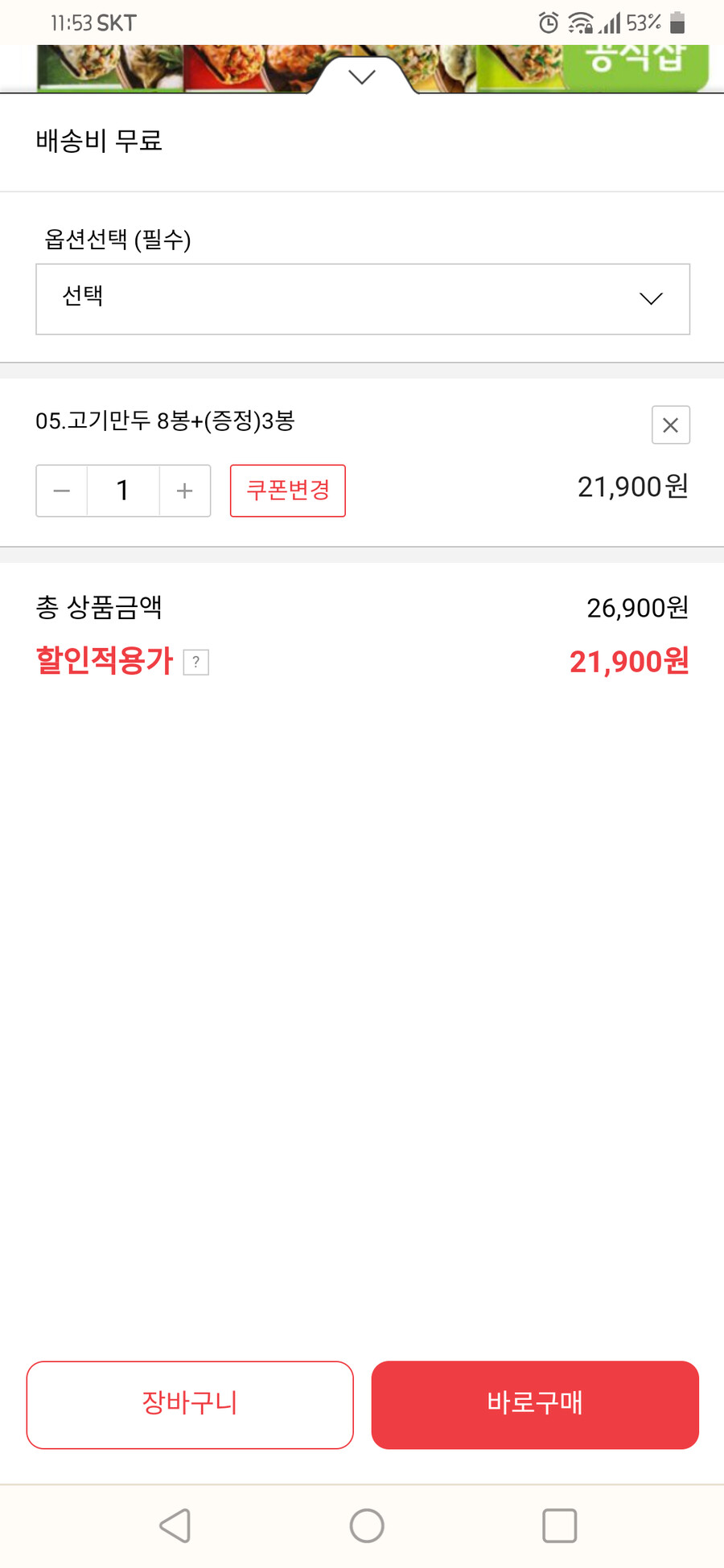Screen dimensions: 724x1568
Task: Tap 바로구매 to buy now
Action: click(534, 1405)
